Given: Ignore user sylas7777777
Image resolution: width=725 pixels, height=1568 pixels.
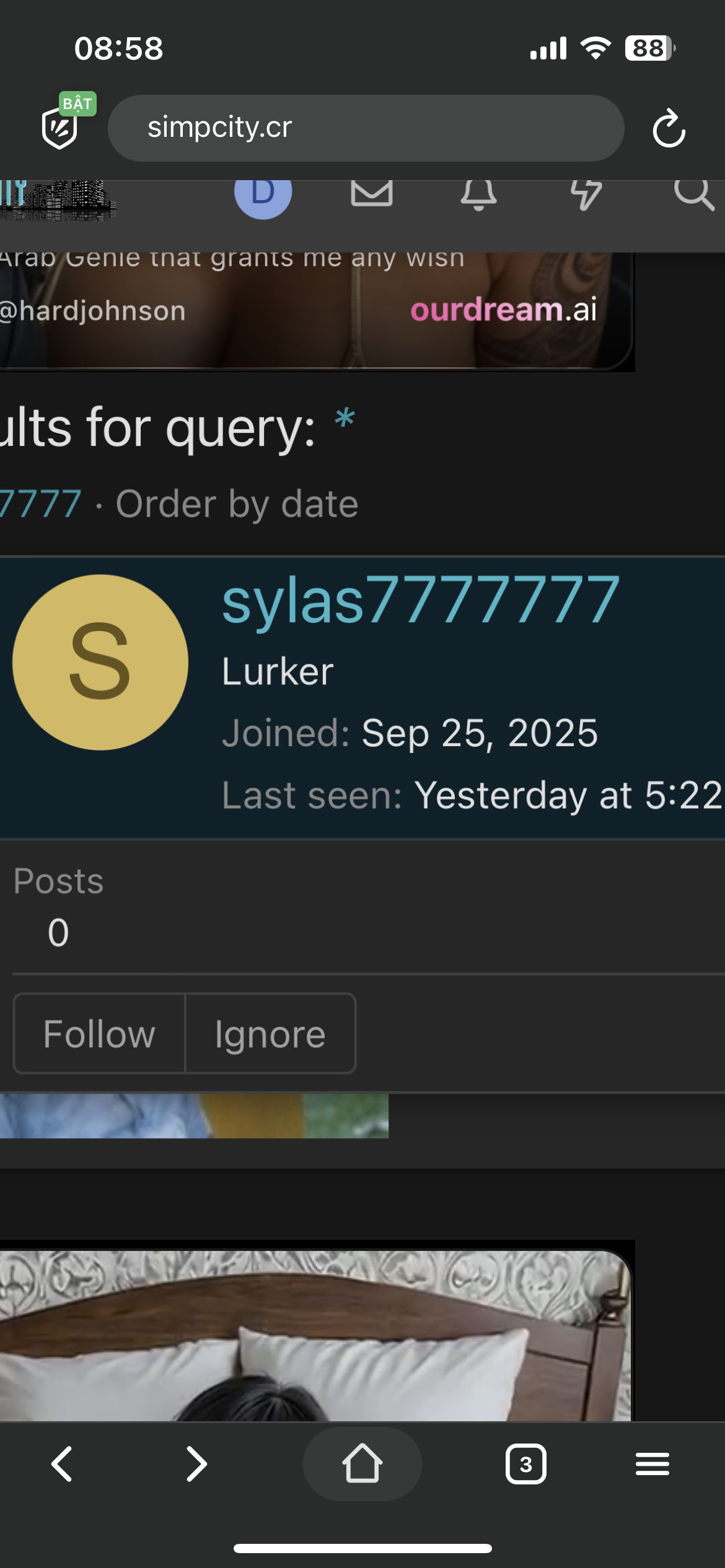Looking at the screenshot, I should (x=270, y=1034).
